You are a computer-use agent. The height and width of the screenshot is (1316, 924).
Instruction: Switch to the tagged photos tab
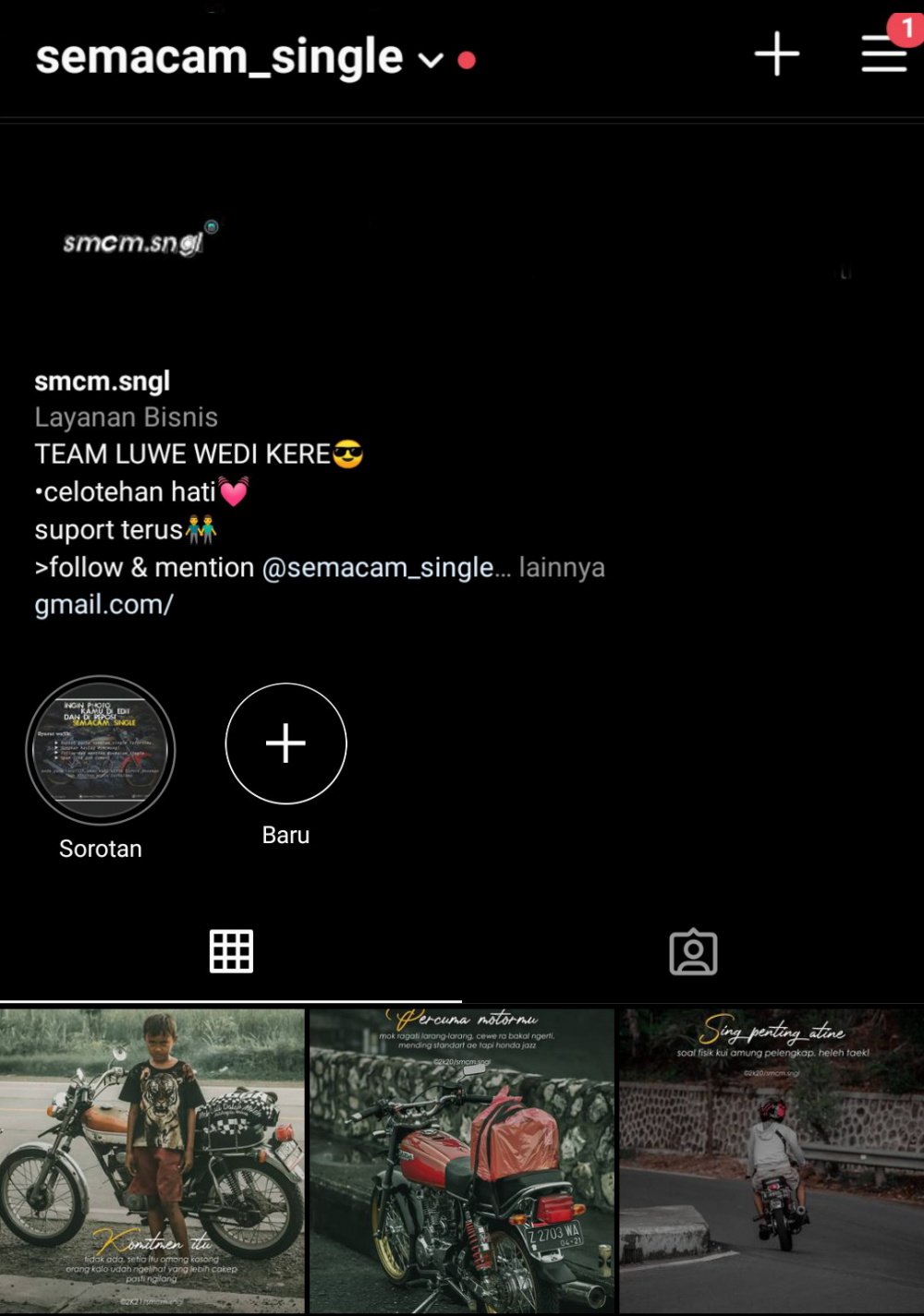[x=693, y=952]
